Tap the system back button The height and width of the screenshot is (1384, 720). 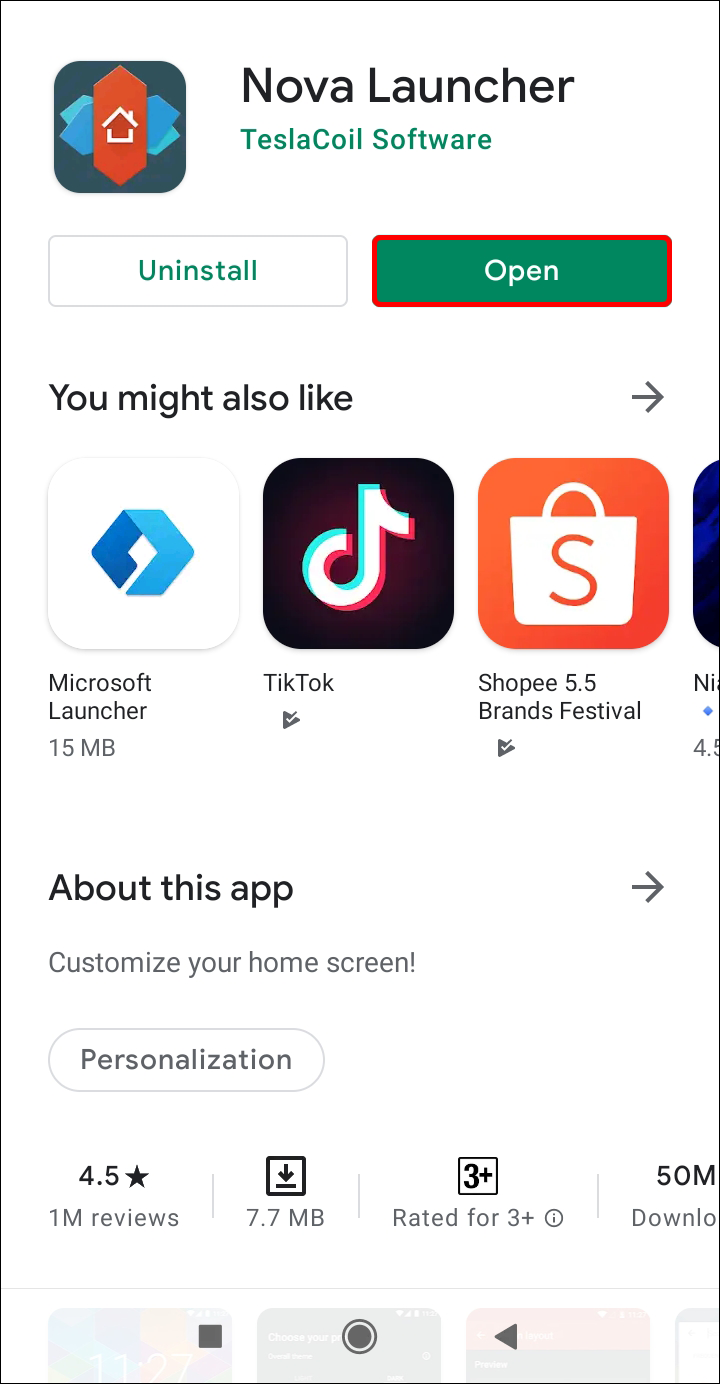pyautogui.click(x=507, y=1336)
